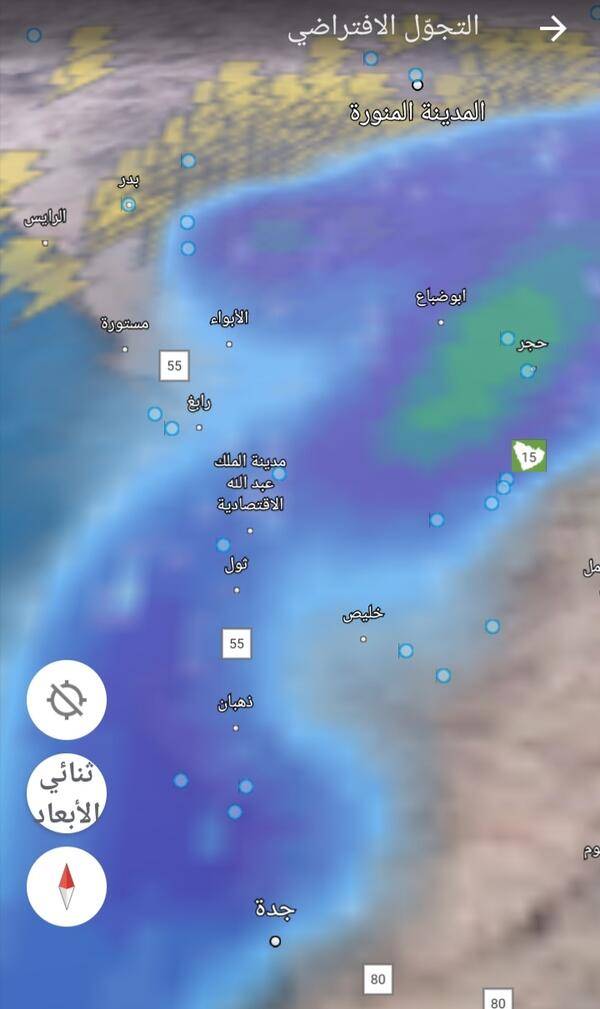Image resolution: width=600 pixels, height=1009 pixels.
Task: Tap the arrow beside التجوّل الافتراضي
Action: [552, 29]
